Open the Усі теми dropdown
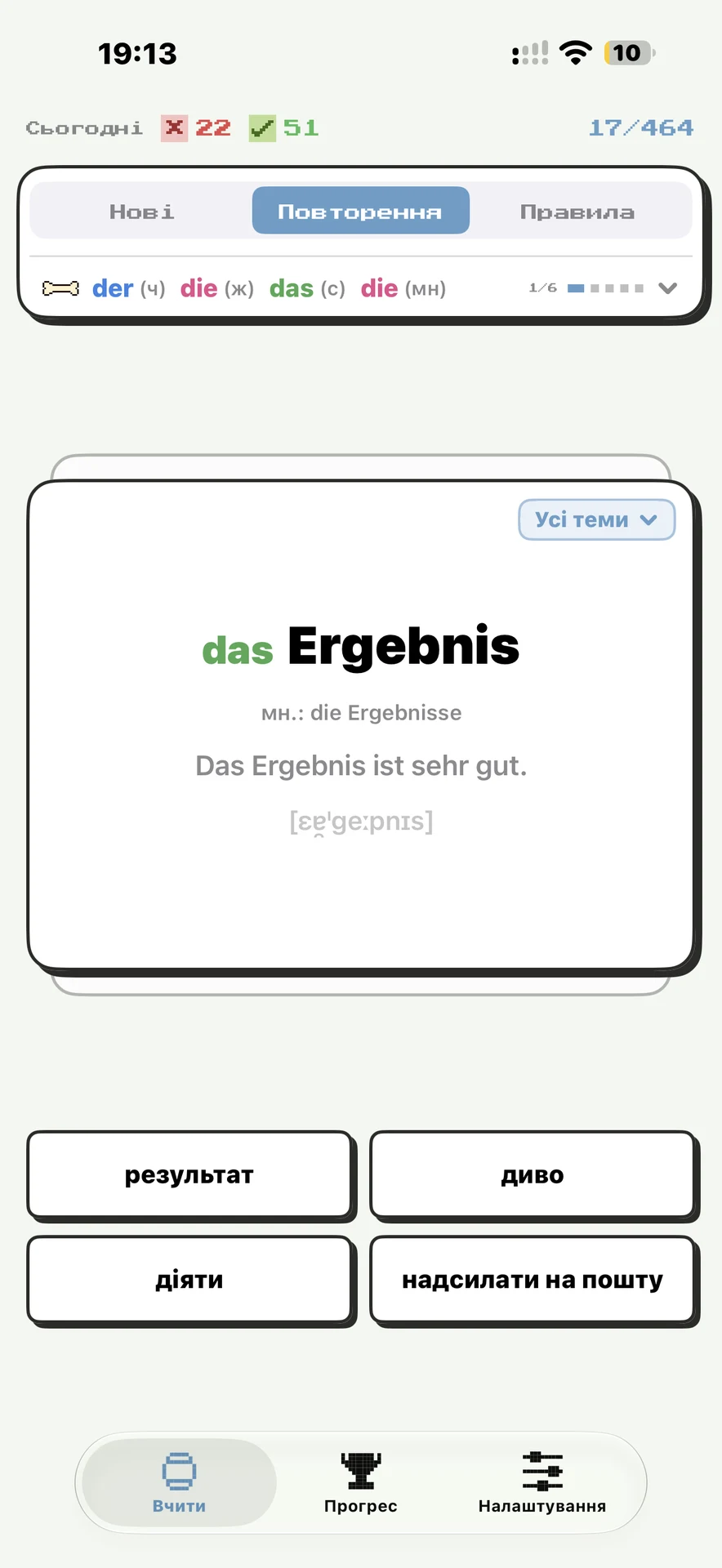The width and height of the screenshot is (722, 1568). [x=597, y=520]
